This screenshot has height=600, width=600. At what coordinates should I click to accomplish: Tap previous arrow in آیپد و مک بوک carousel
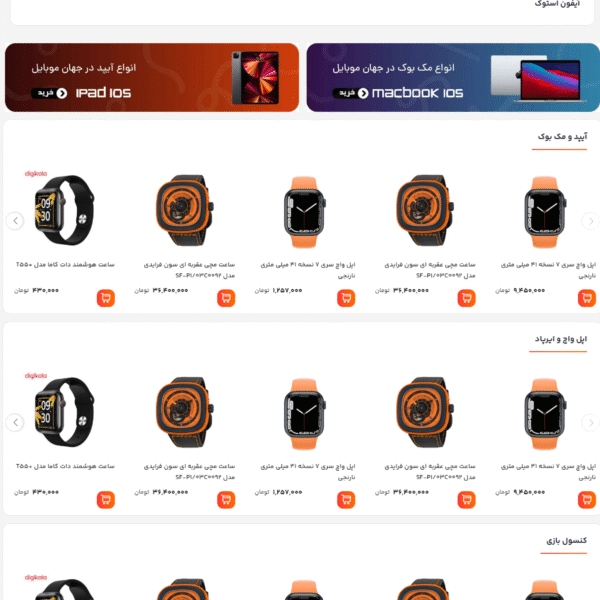pos(14,221)
